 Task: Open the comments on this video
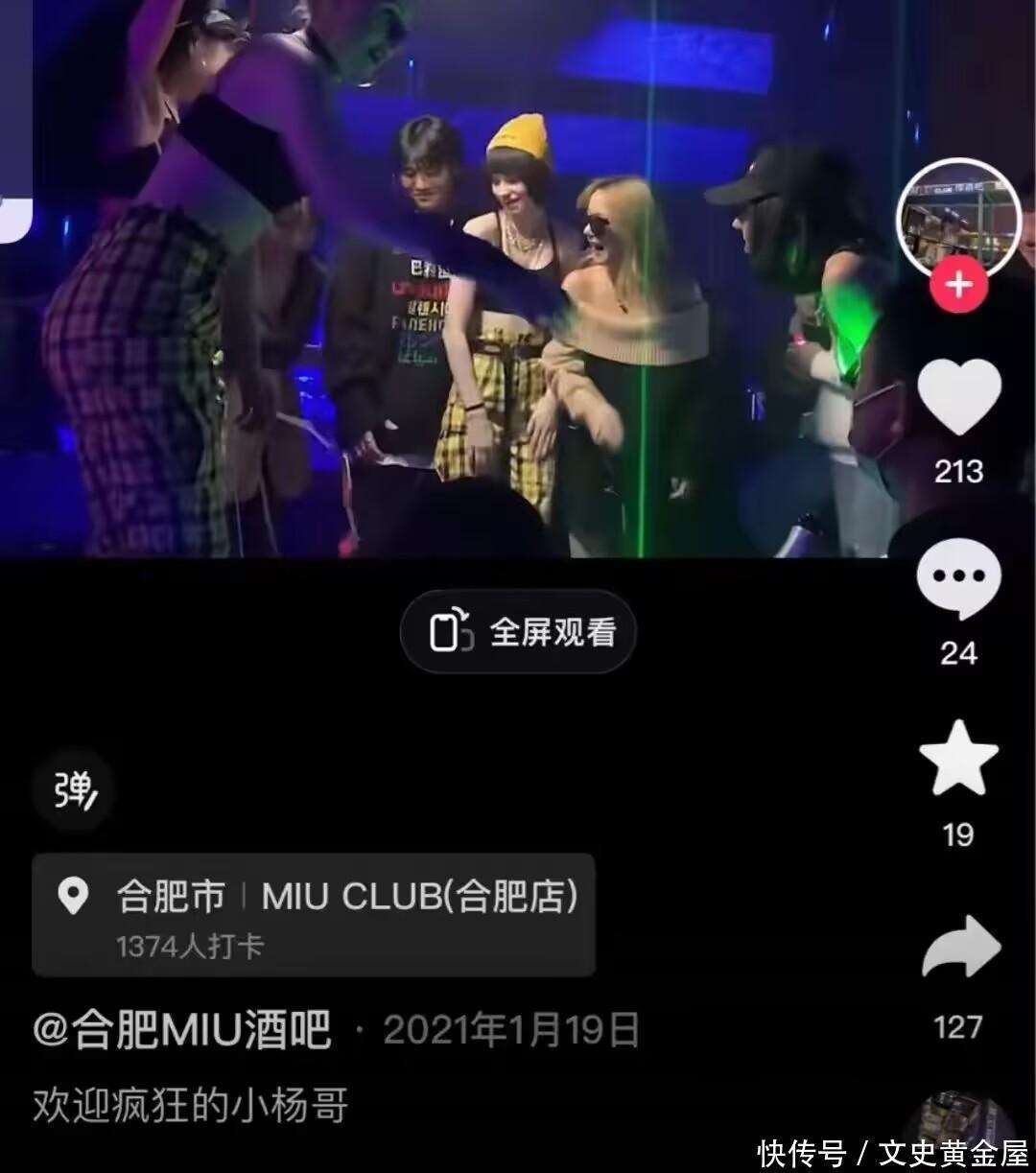pos(958,579)
